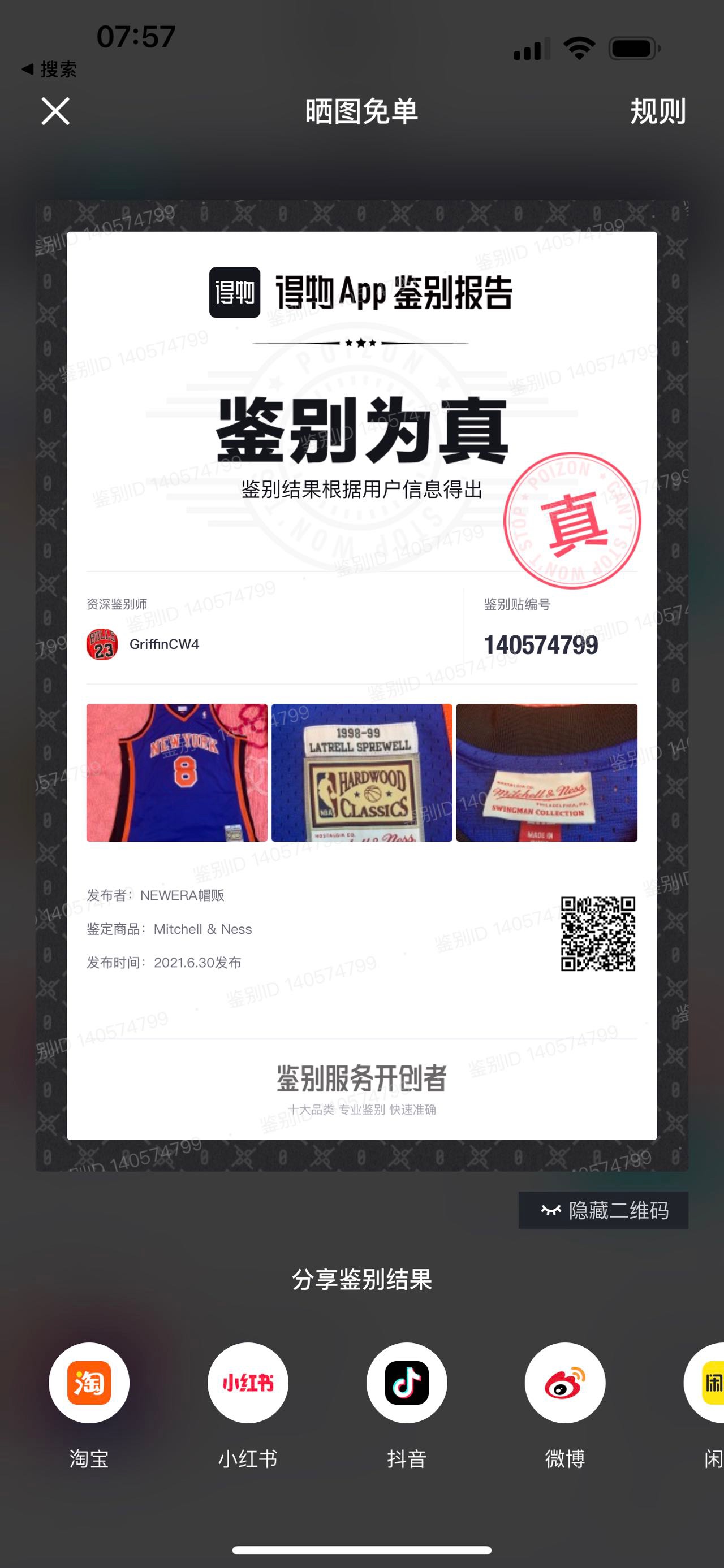Image resolution: width=724 pixels, height=1568 pixels.
Task: Share the result to 小红书
Action: [248, 1383]
